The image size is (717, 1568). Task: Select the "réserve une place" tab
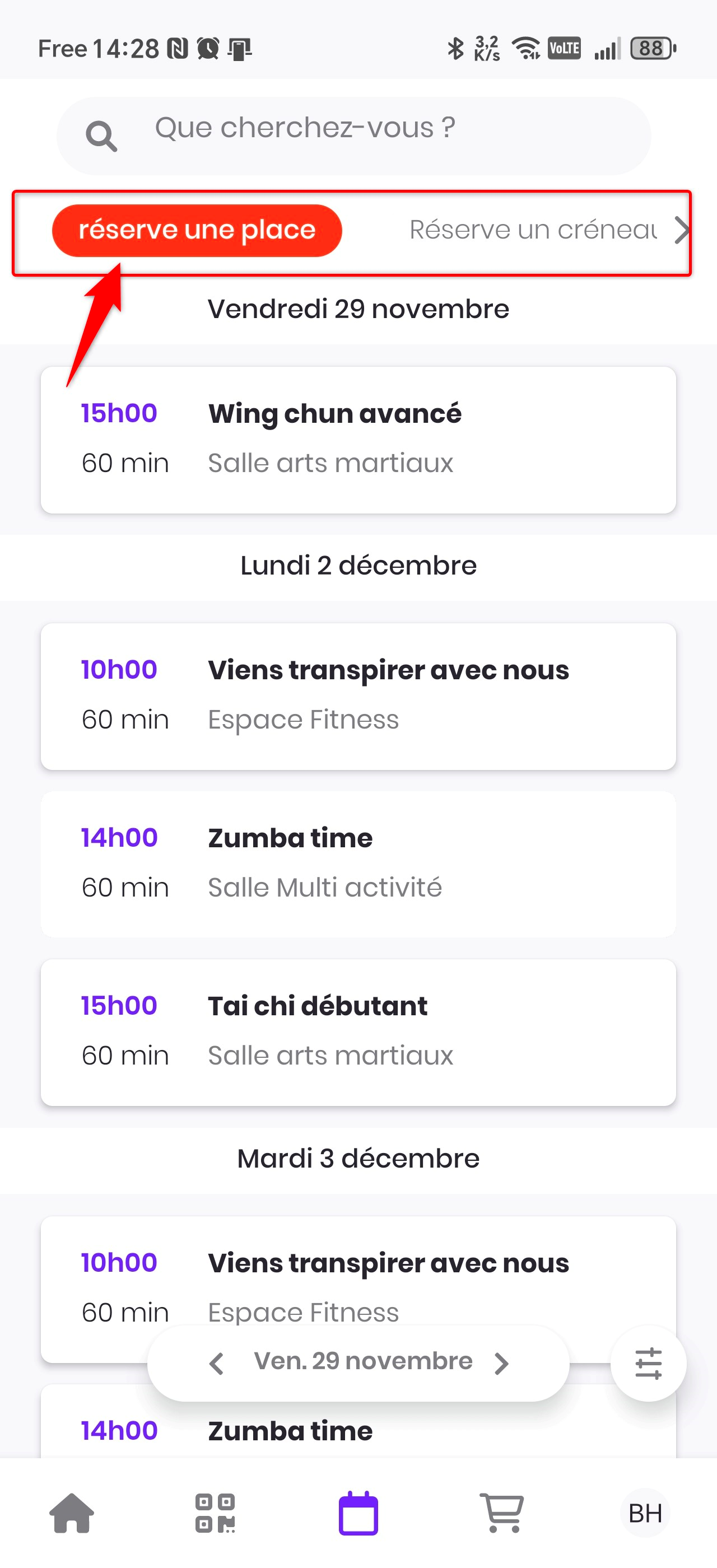pyautogui.click(x=197, y=231)
